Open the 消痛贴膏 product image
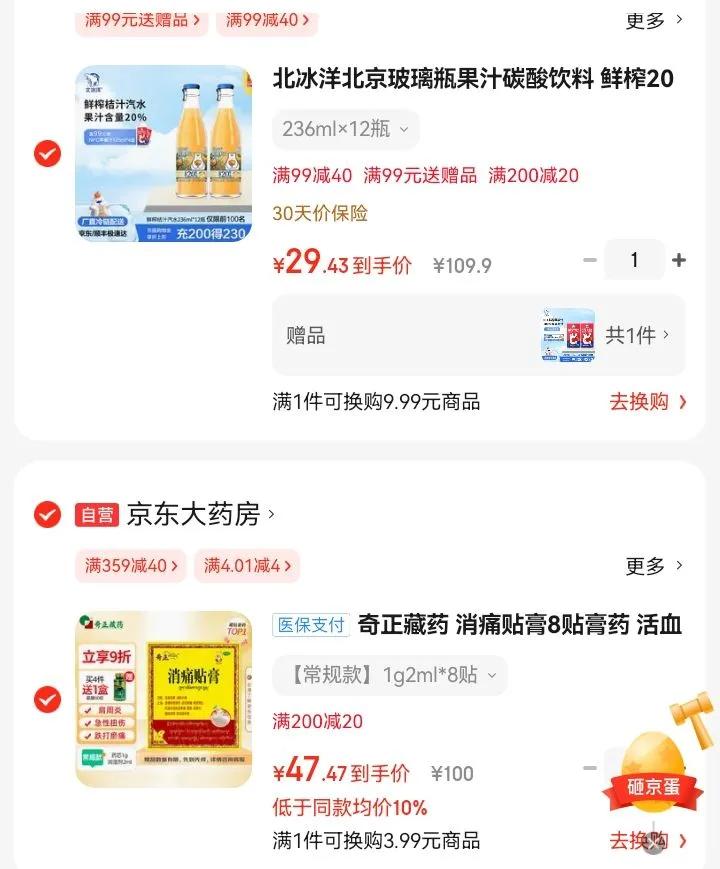The width and height of the screenshot is (720, 869). coord(164,699)
